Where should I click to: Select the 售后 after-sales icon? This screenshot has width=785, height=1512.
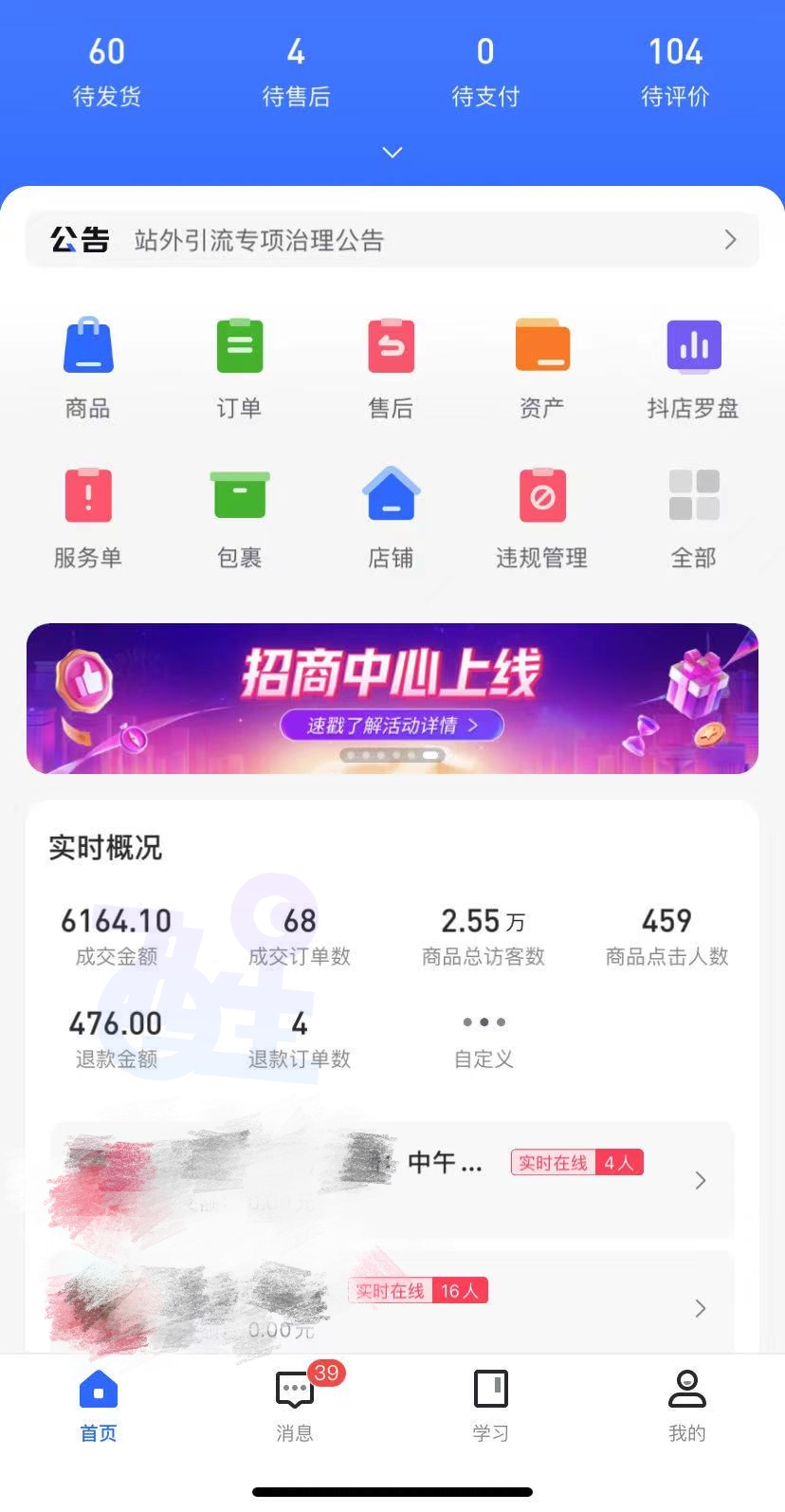tap(391, 365)
